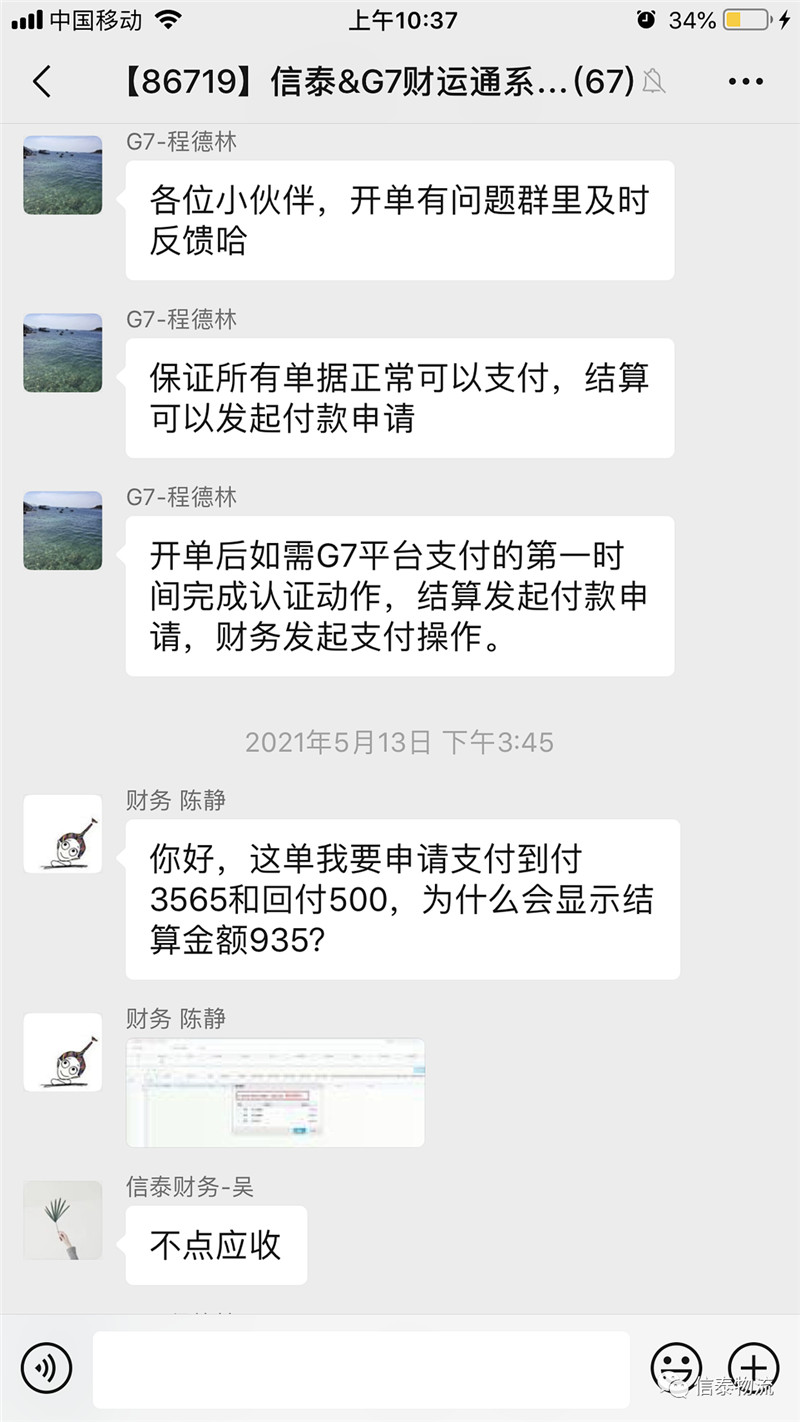Tap the message text field
Image resolution: width=800 pixels, height=1422 pixels.
[361, 1368]
